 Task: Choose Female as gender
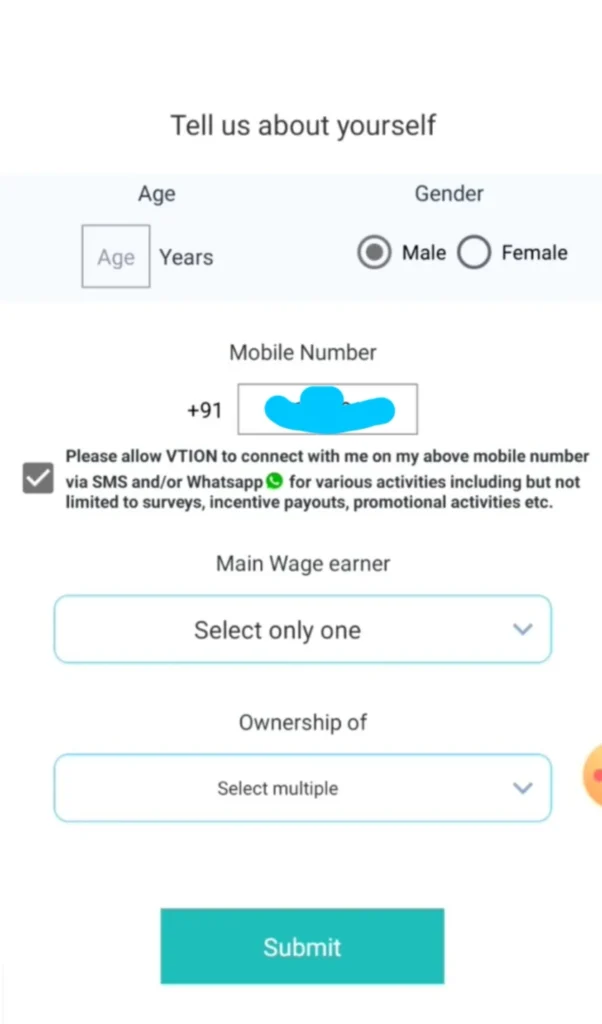[474, 253]
